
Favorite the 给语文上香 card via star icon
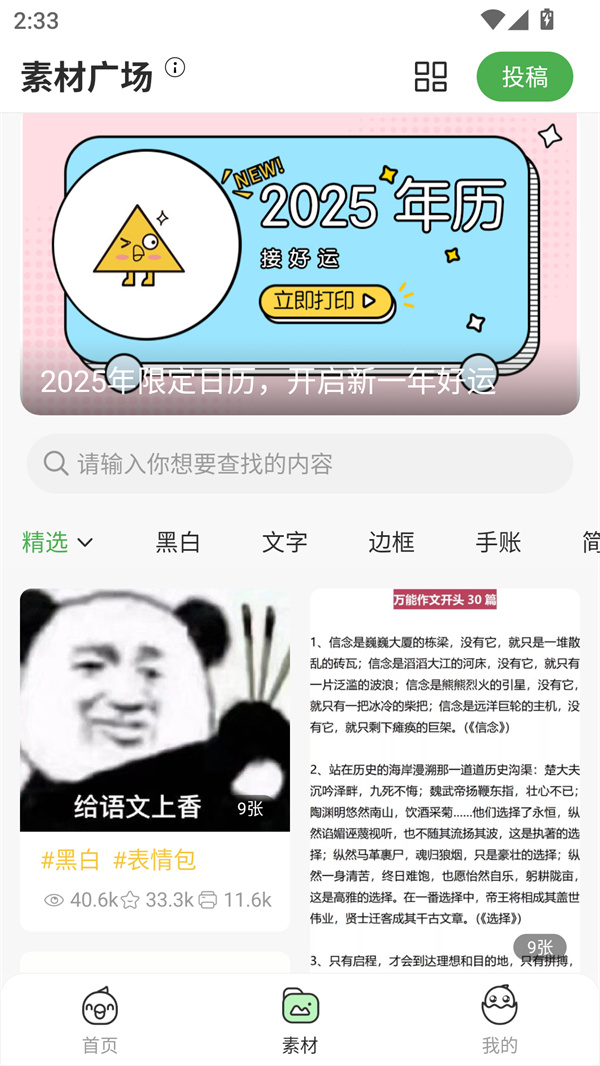tap(130, 900)
